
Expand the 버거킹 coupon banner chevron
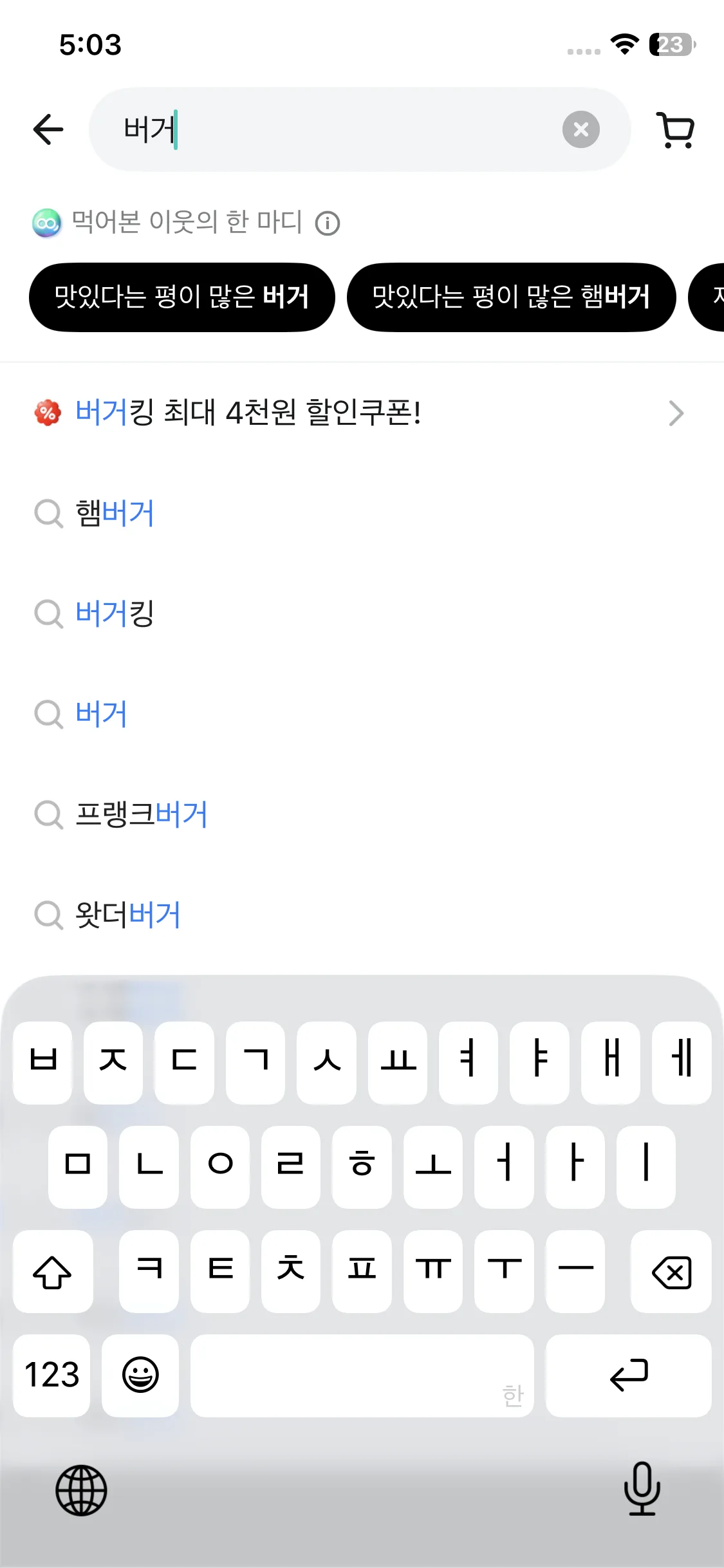point(676,413)
